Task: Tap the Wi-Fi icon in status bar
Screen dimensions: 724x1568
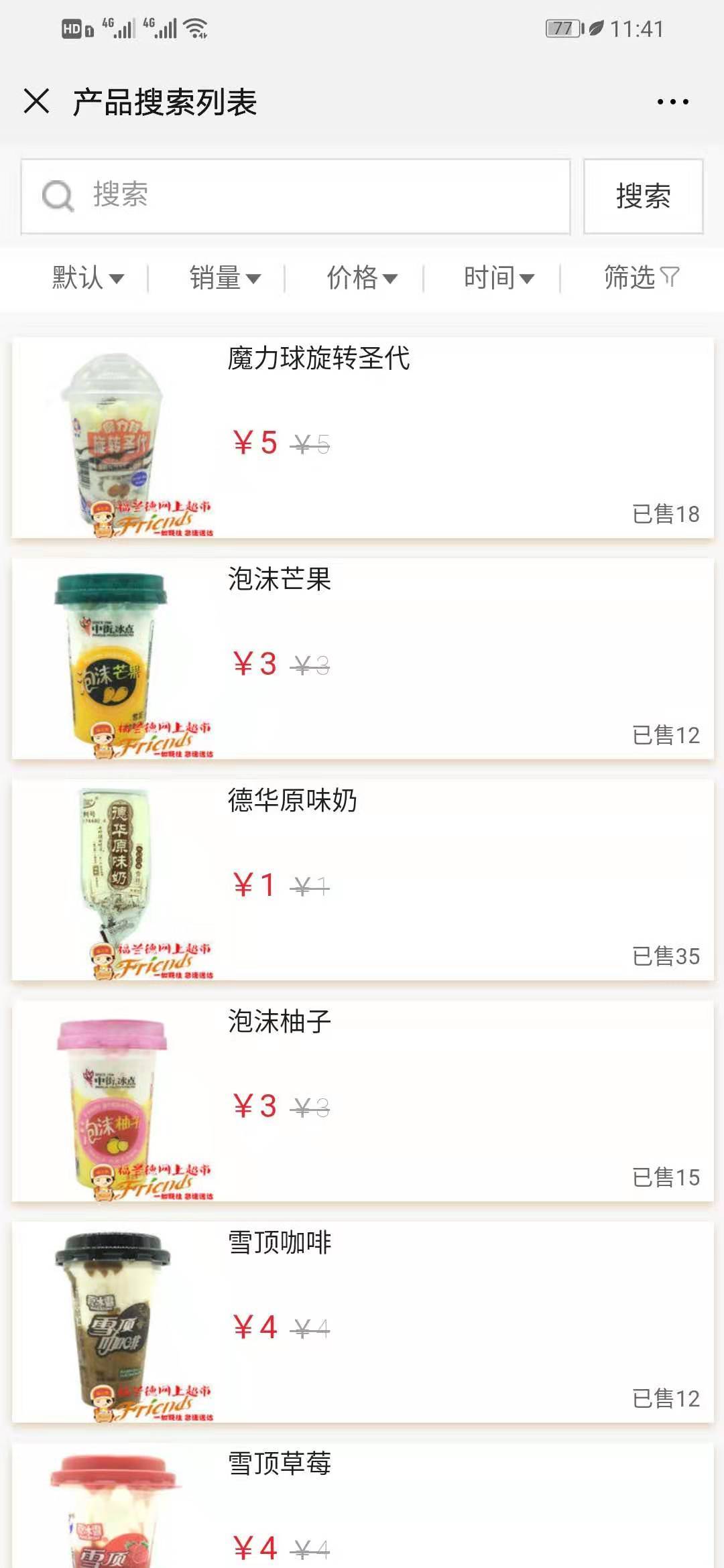Action: (195, 28)
